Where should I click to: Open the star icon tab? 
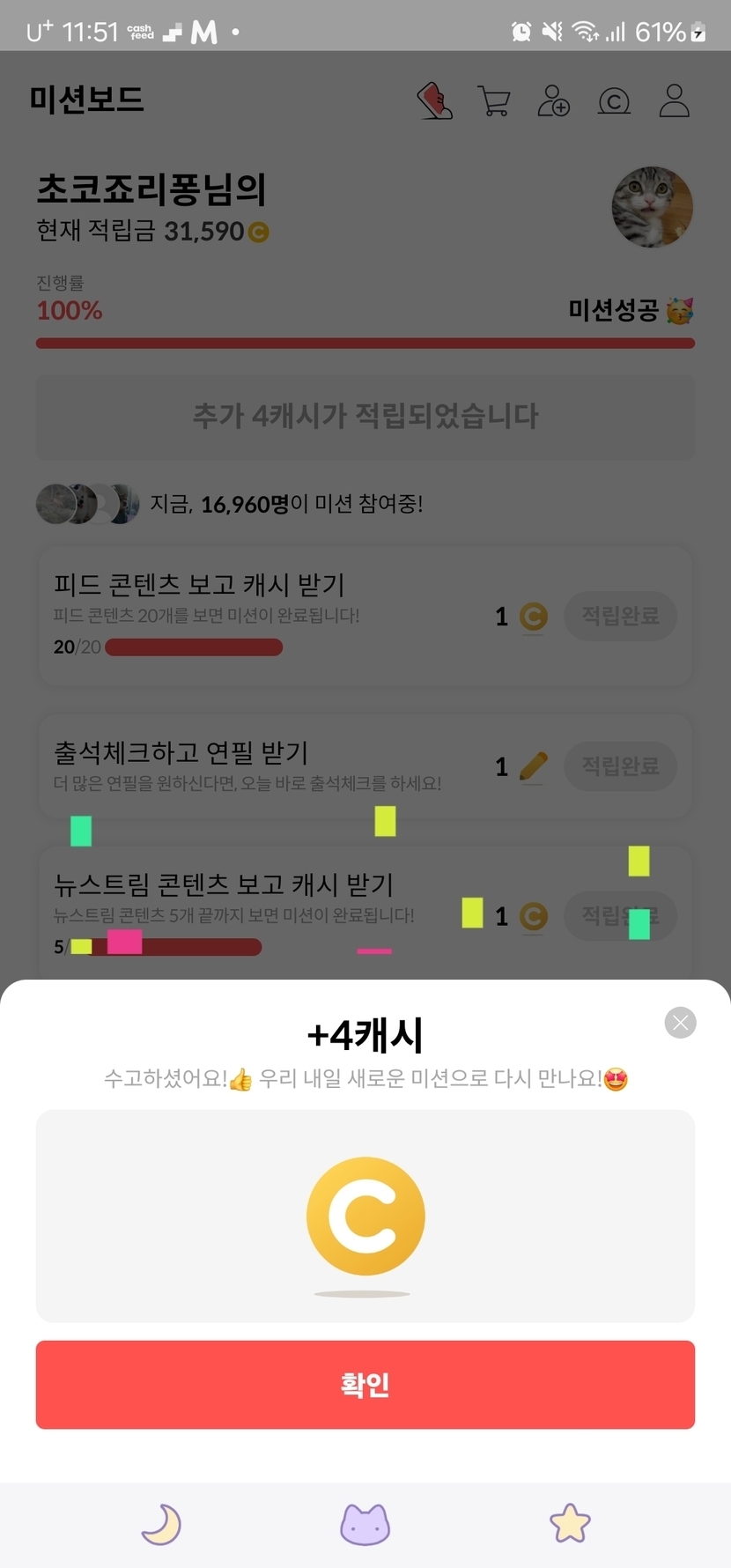coord(570,1523)
